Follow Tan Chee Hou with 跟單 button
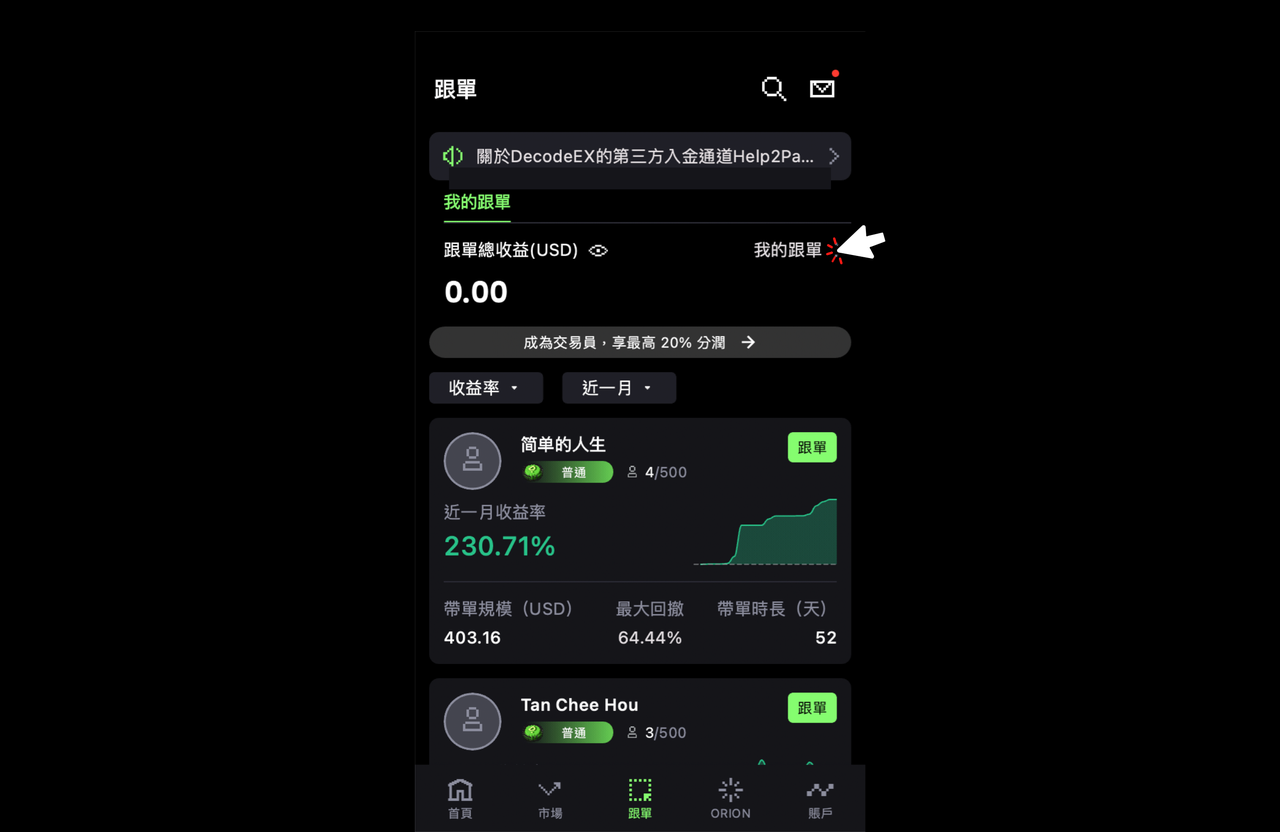Screen dimensions: 1280x832 pyautogui.click(x=812, y=708)
